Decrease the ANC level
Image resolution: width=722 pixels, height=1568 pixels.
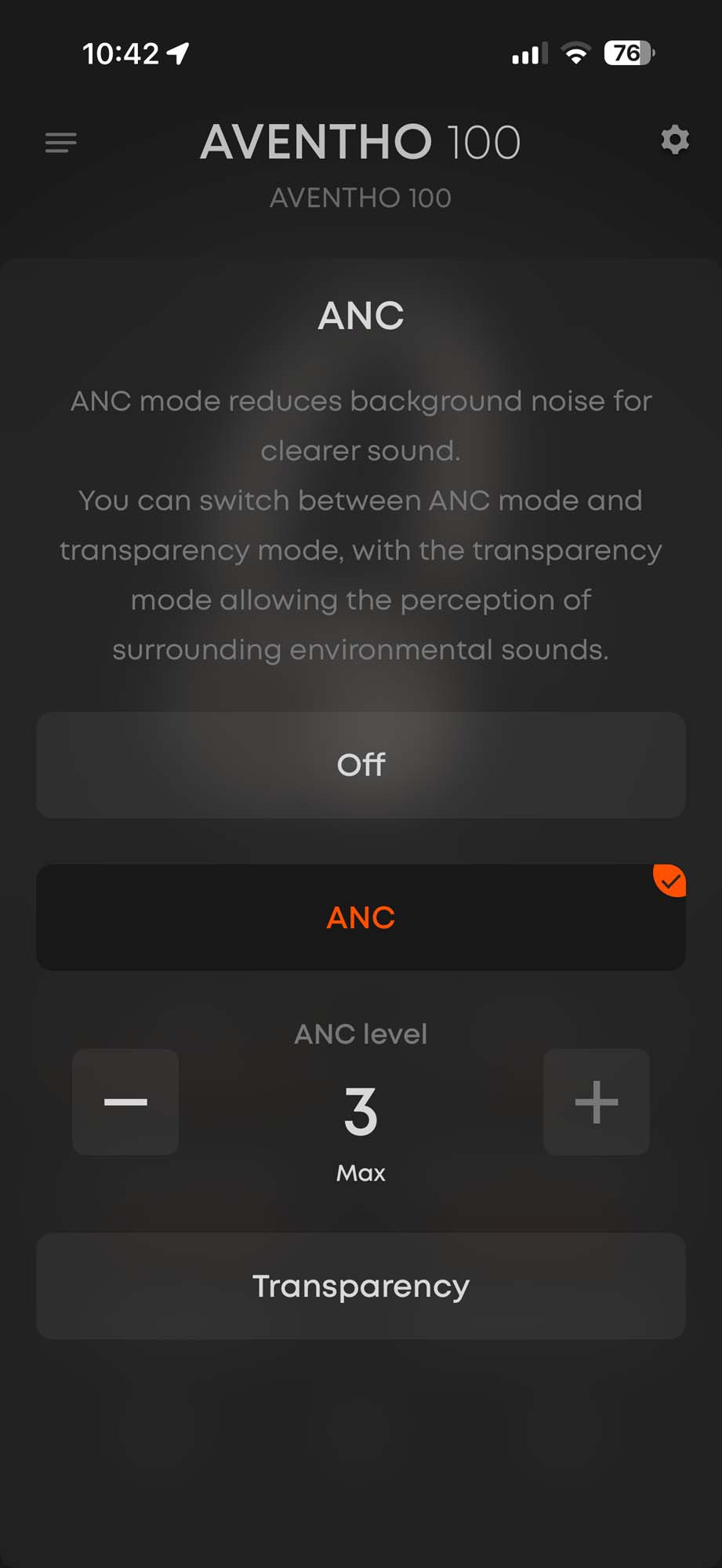coord(125,1102)
